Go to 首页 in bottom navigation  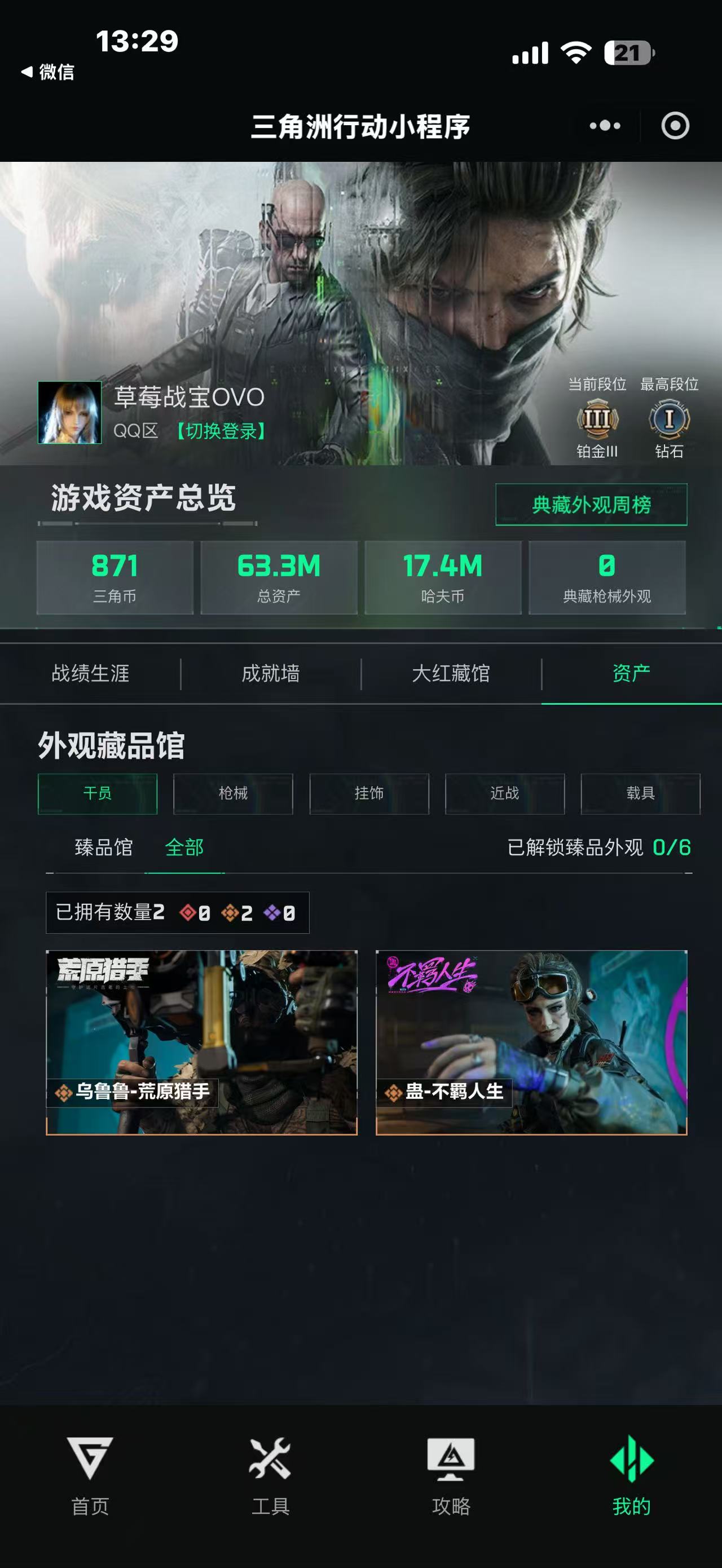coord(90,1476)
